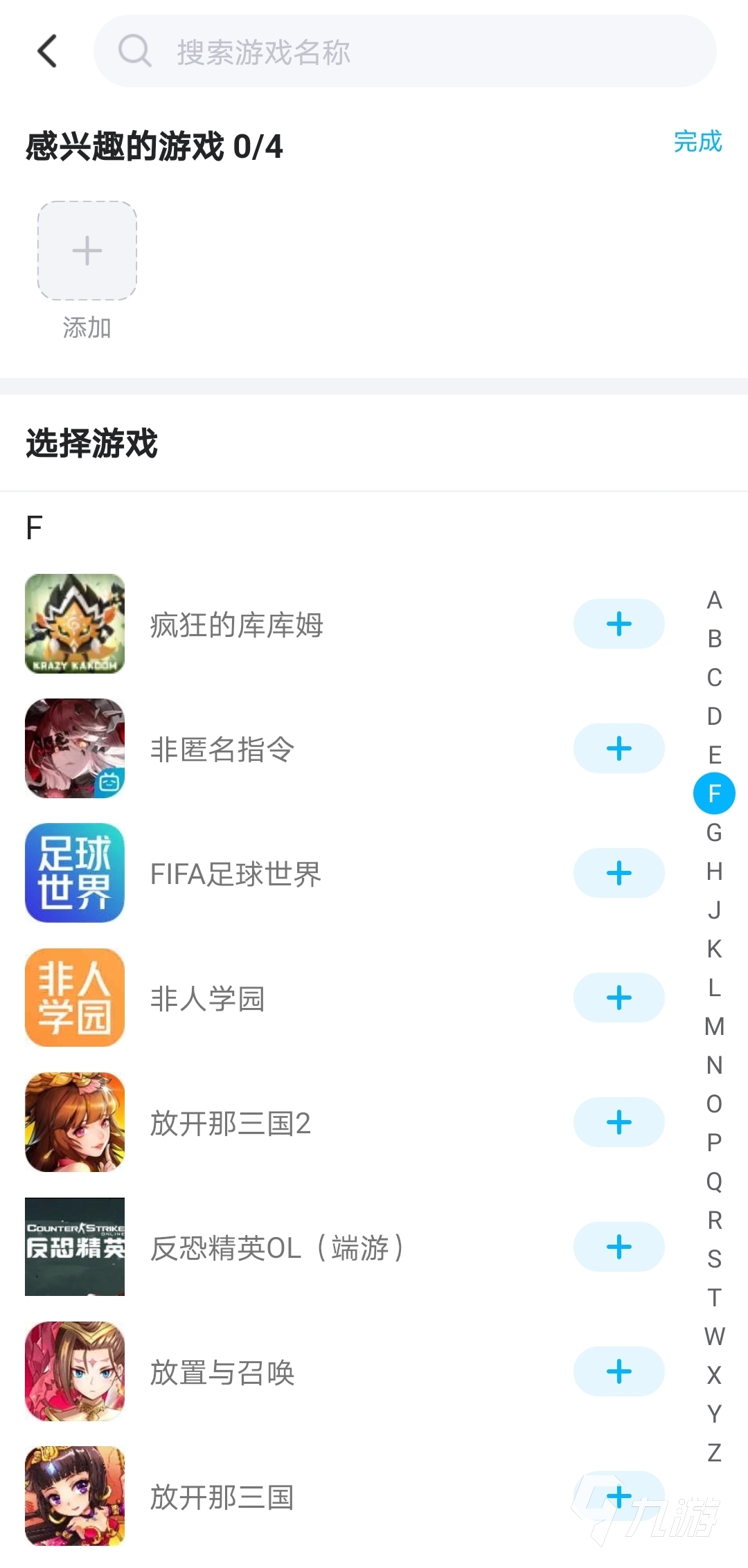748x1568 pixels.
Task: Jump to letter M in the index
Action: [714, 1027]
